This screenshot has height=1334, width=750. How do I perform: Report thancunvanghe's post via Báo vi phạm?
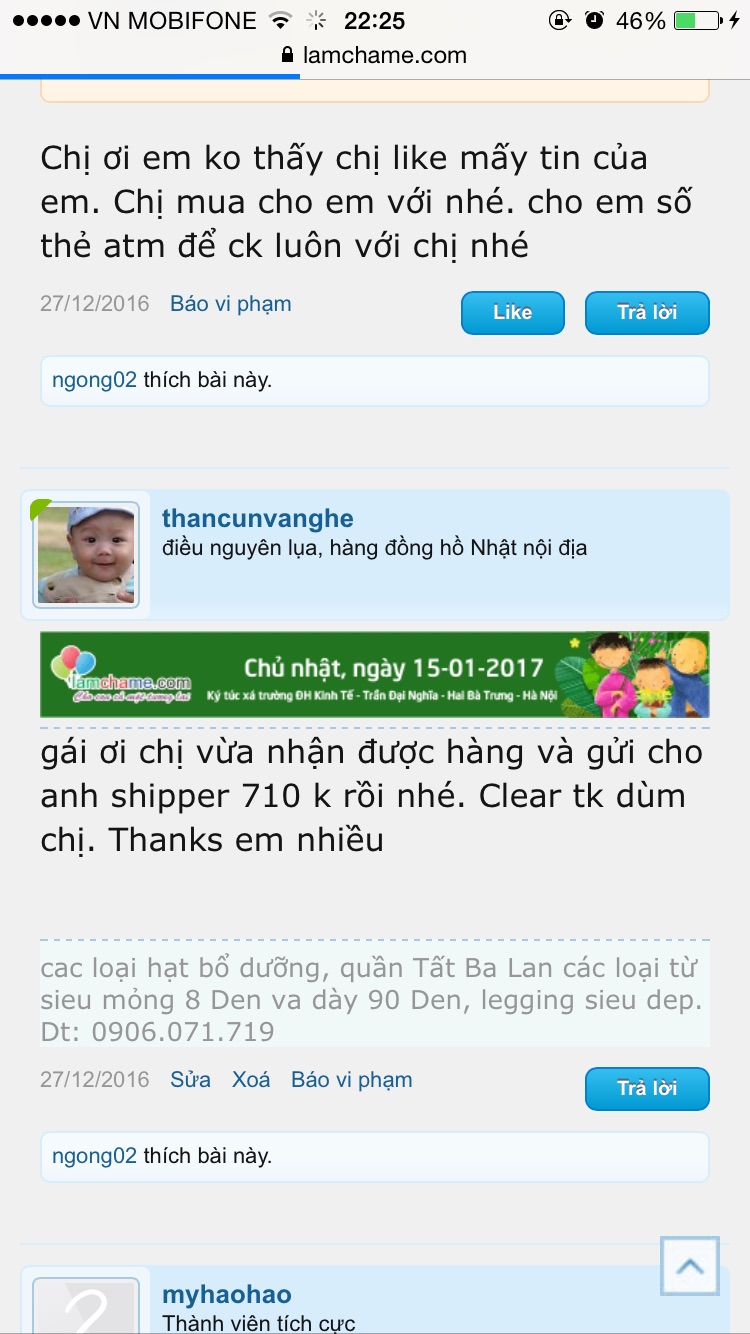point(352,1080)
